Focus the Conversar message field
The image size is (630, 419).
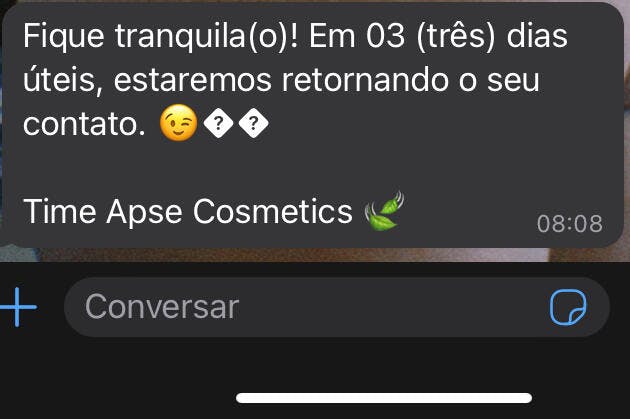[300, 306]
